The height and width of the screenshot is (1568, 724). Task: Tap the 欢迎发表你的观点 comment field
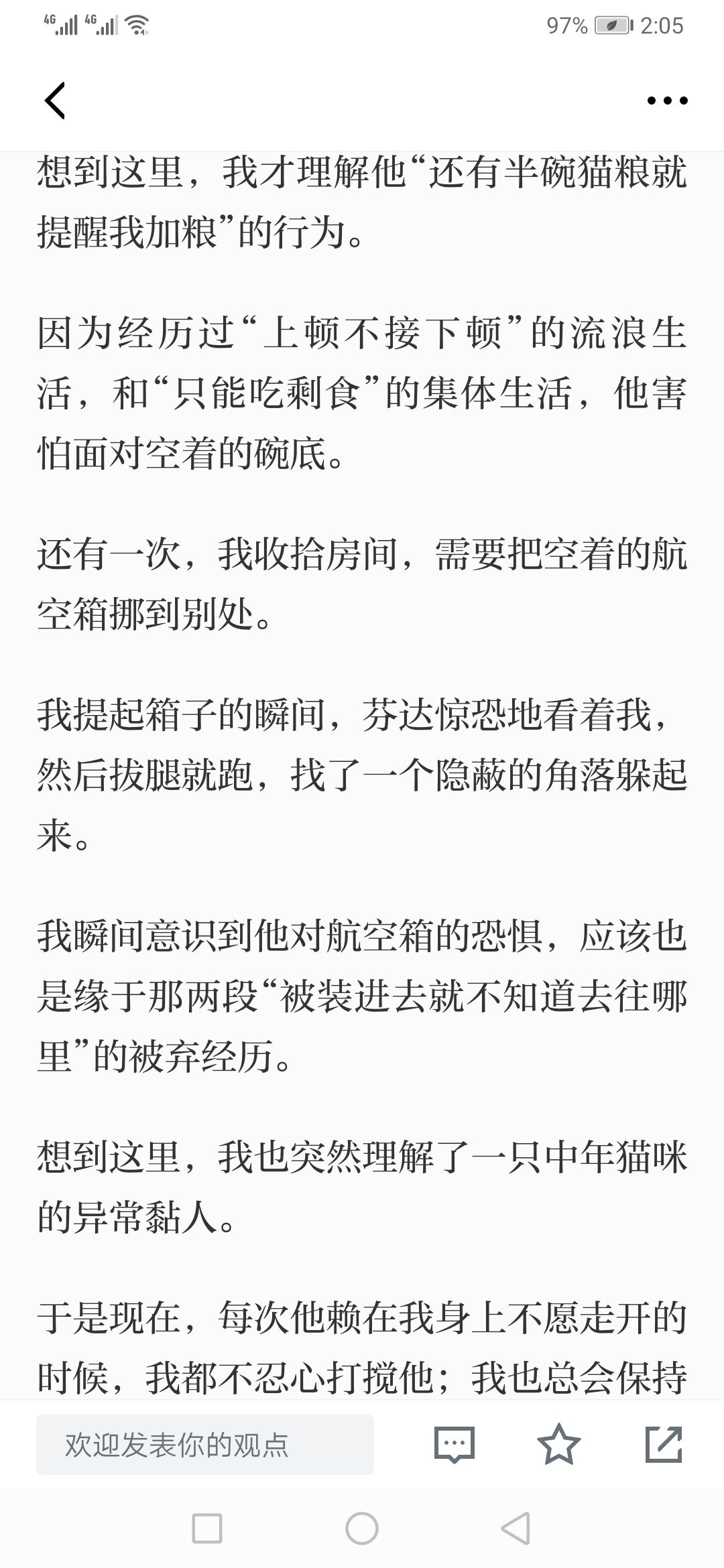tap(205, 1444)
